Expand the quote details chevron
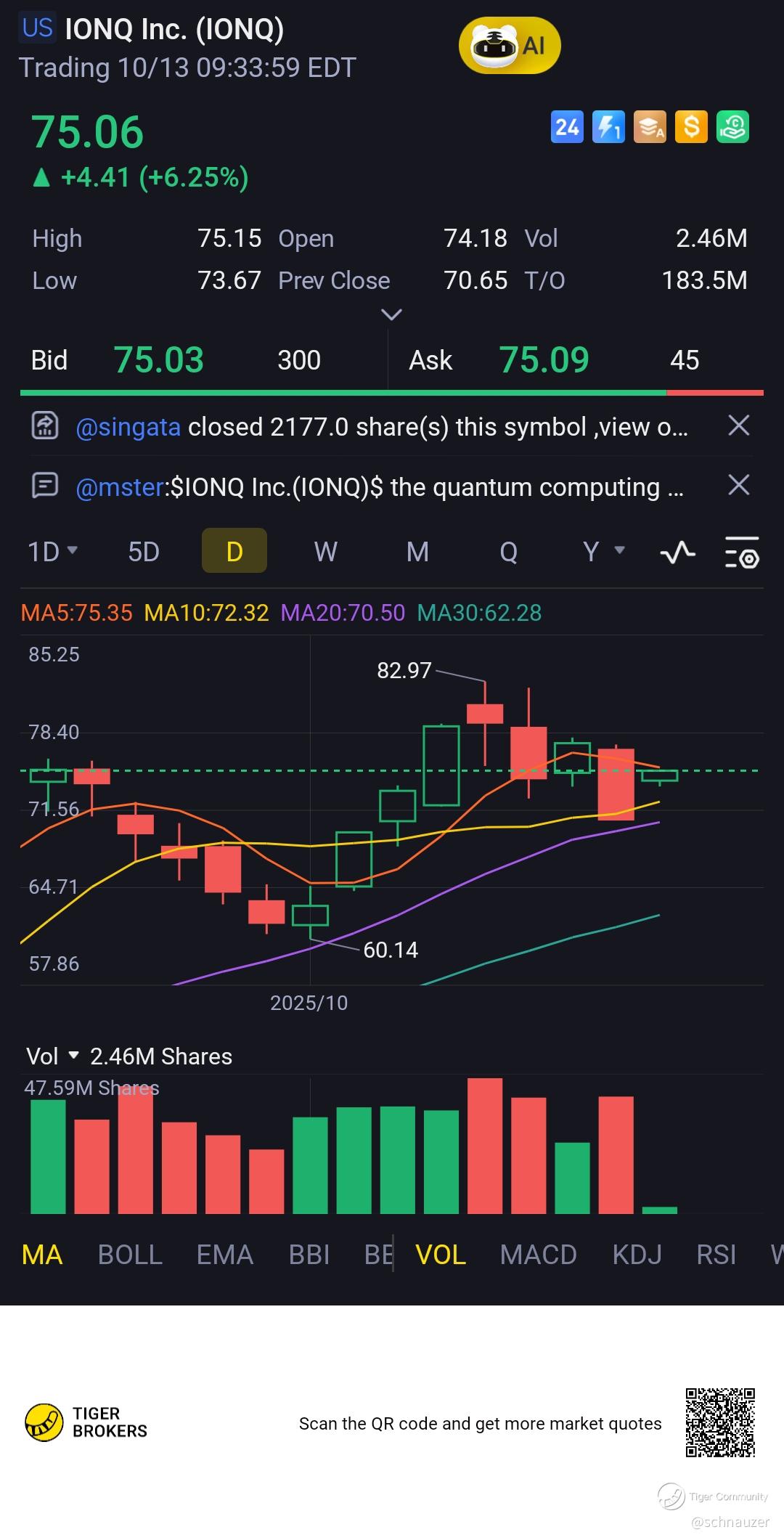 pos(391,314)
